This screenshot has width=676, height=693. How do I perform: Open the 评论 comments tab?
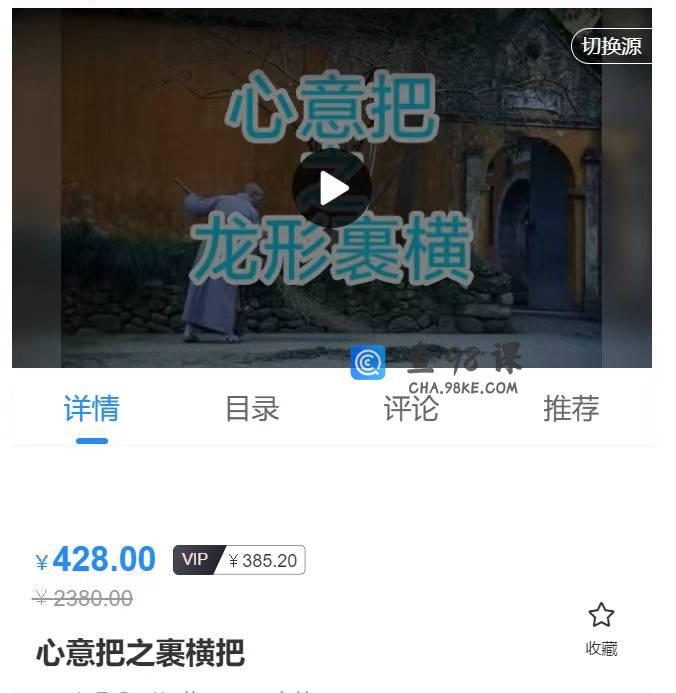(x=411, y=409)
